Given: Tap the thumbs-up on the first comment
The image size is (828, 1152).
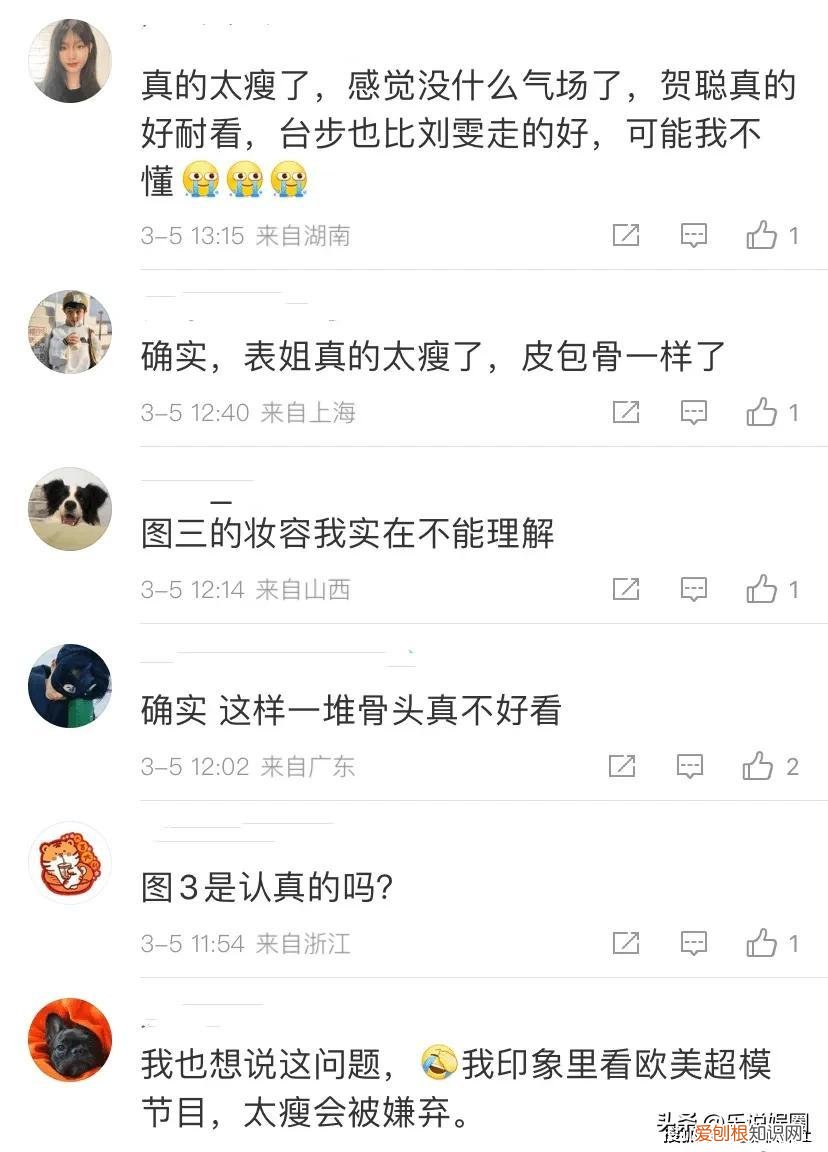Looking at the screenshot, I should coord(764,236).
